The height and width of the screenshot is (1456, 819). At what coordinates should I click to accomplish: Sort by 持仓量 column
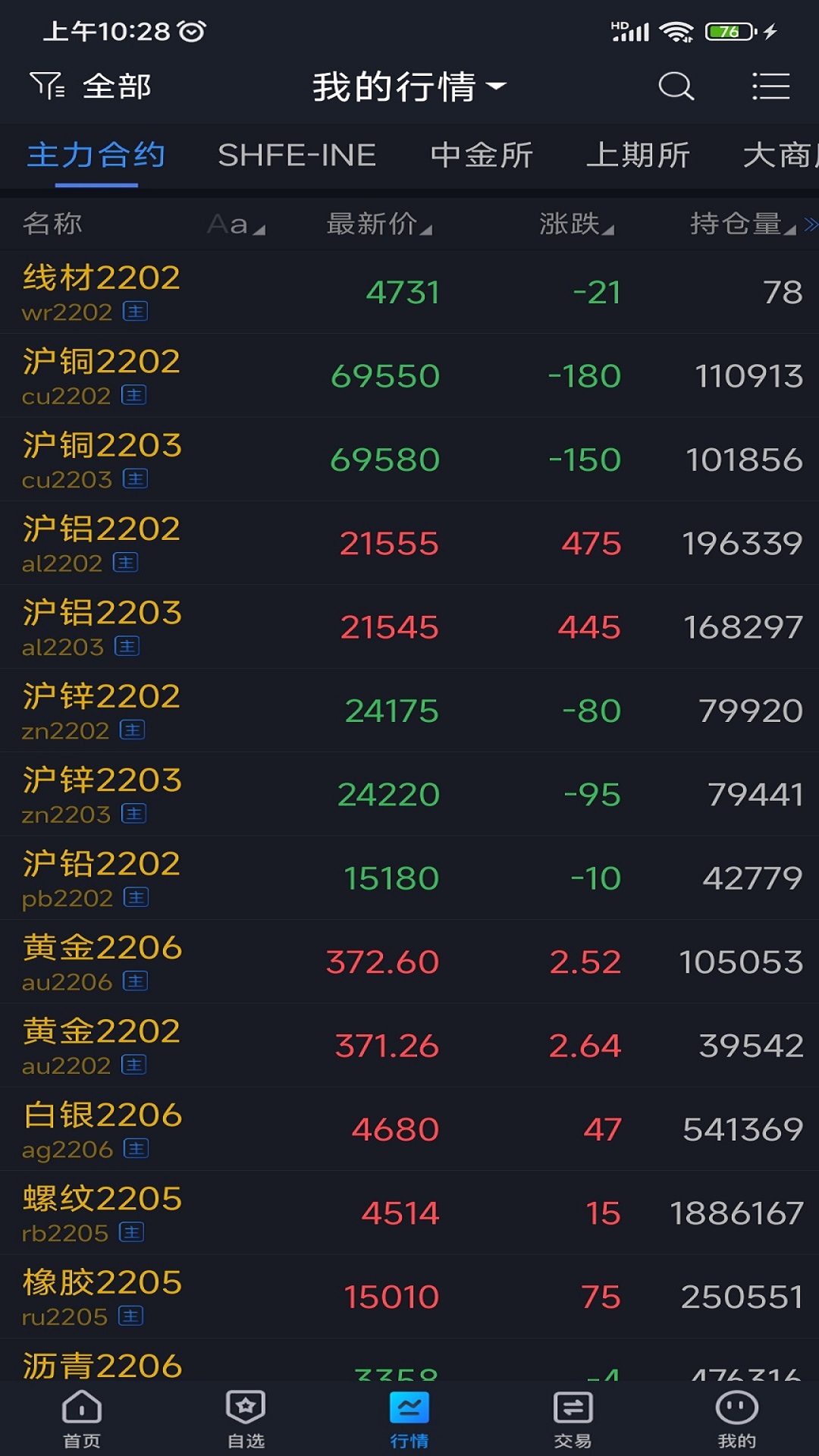[x=742, y=224]
